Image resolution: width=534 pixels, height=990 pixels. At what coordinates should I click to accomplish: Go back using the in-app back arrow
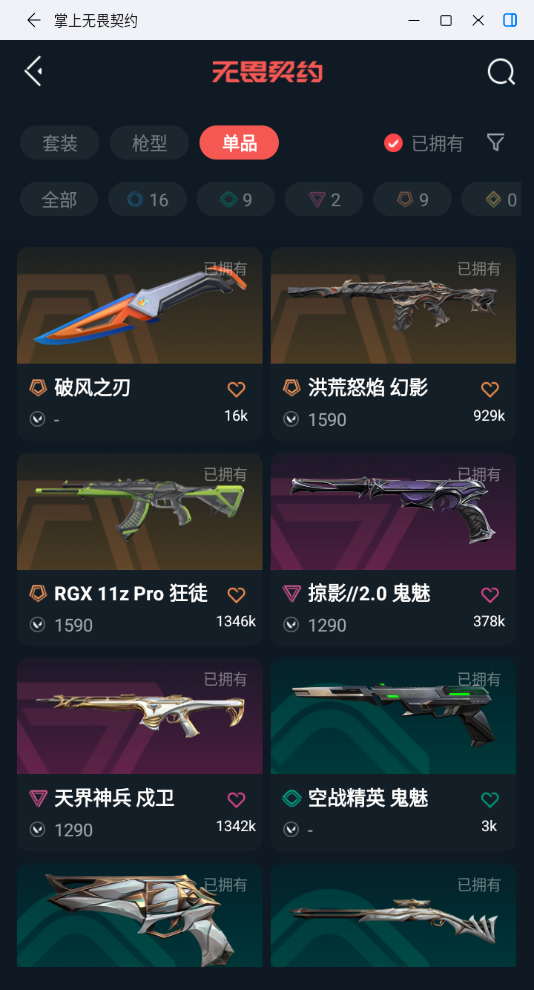(x=33, y=71)
